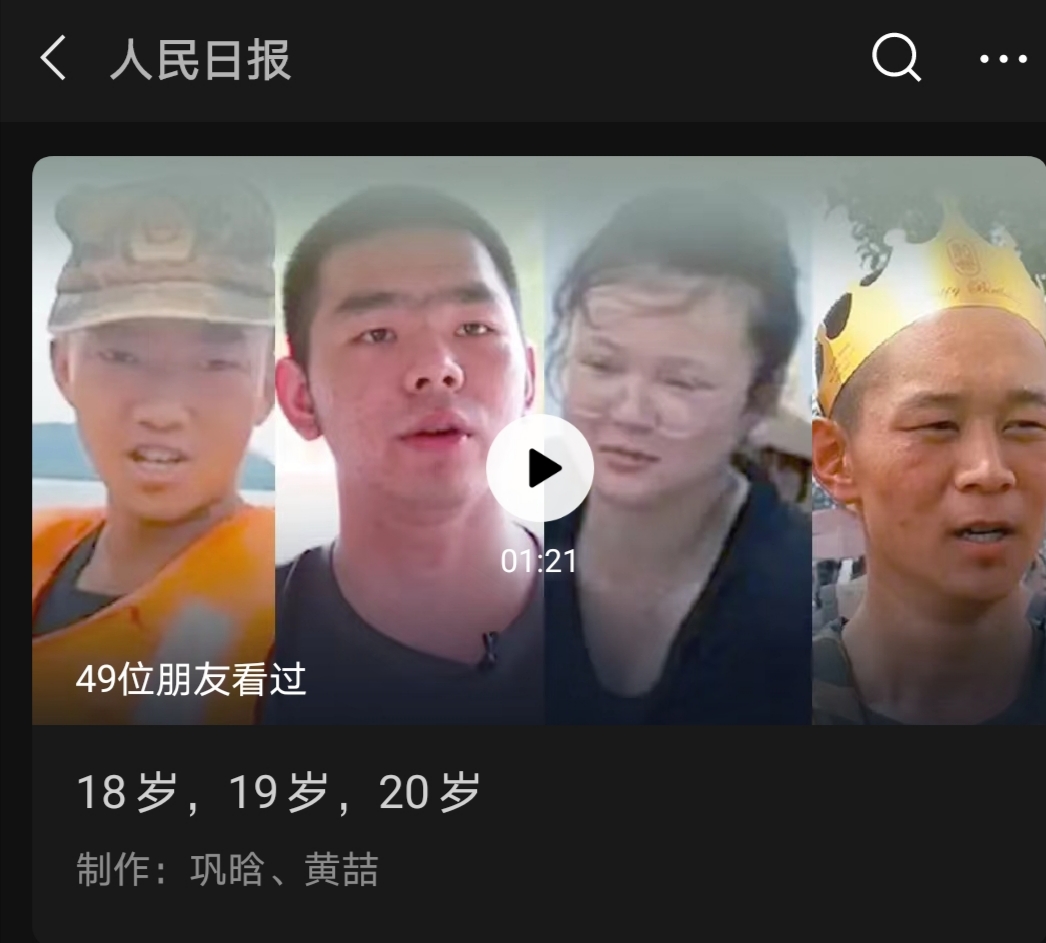The width and height of the screenshot is (1046, 943).
Task: Open search in 人民日报 account
Action: 895,59
